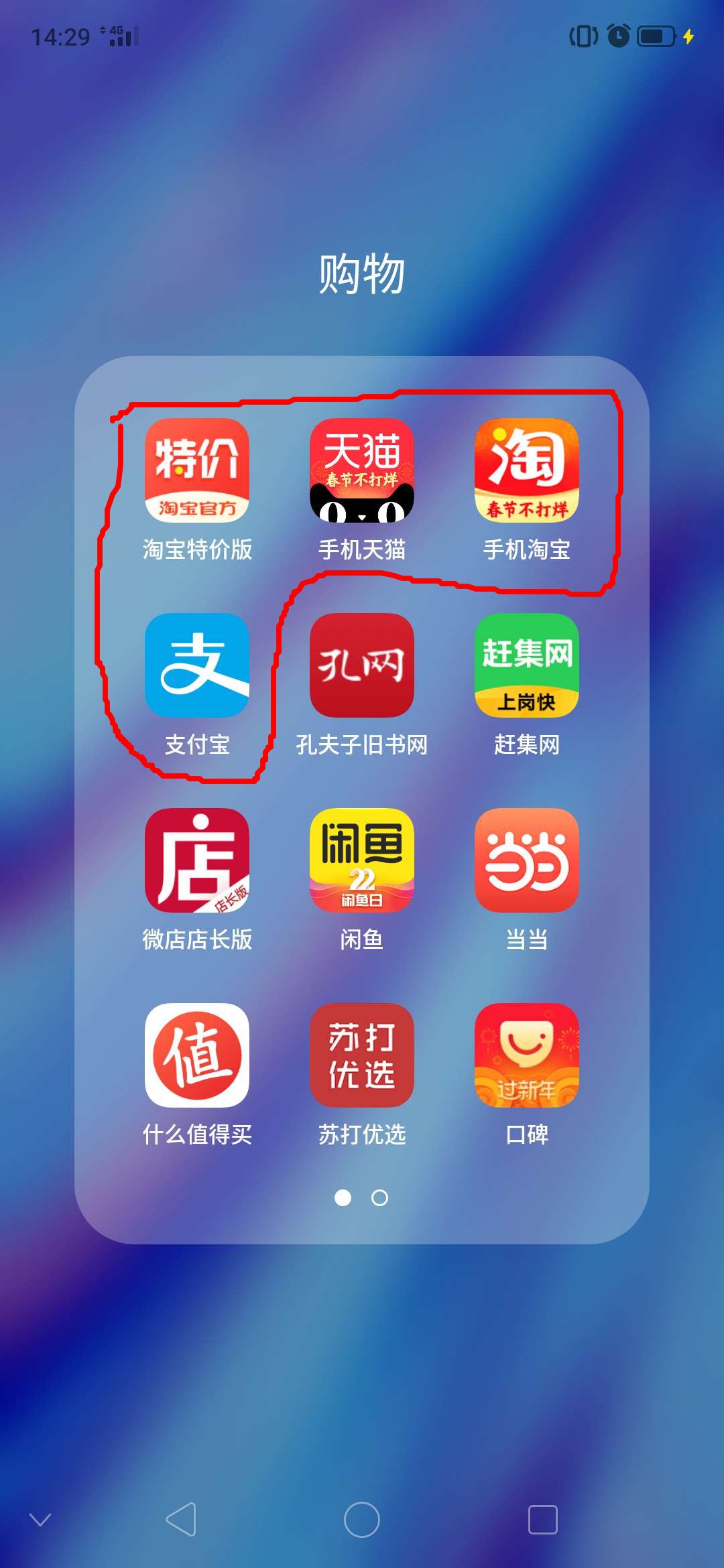Start the 口碑 Koubei app
Screen dimensions: 724x1568
[526, 1055]
